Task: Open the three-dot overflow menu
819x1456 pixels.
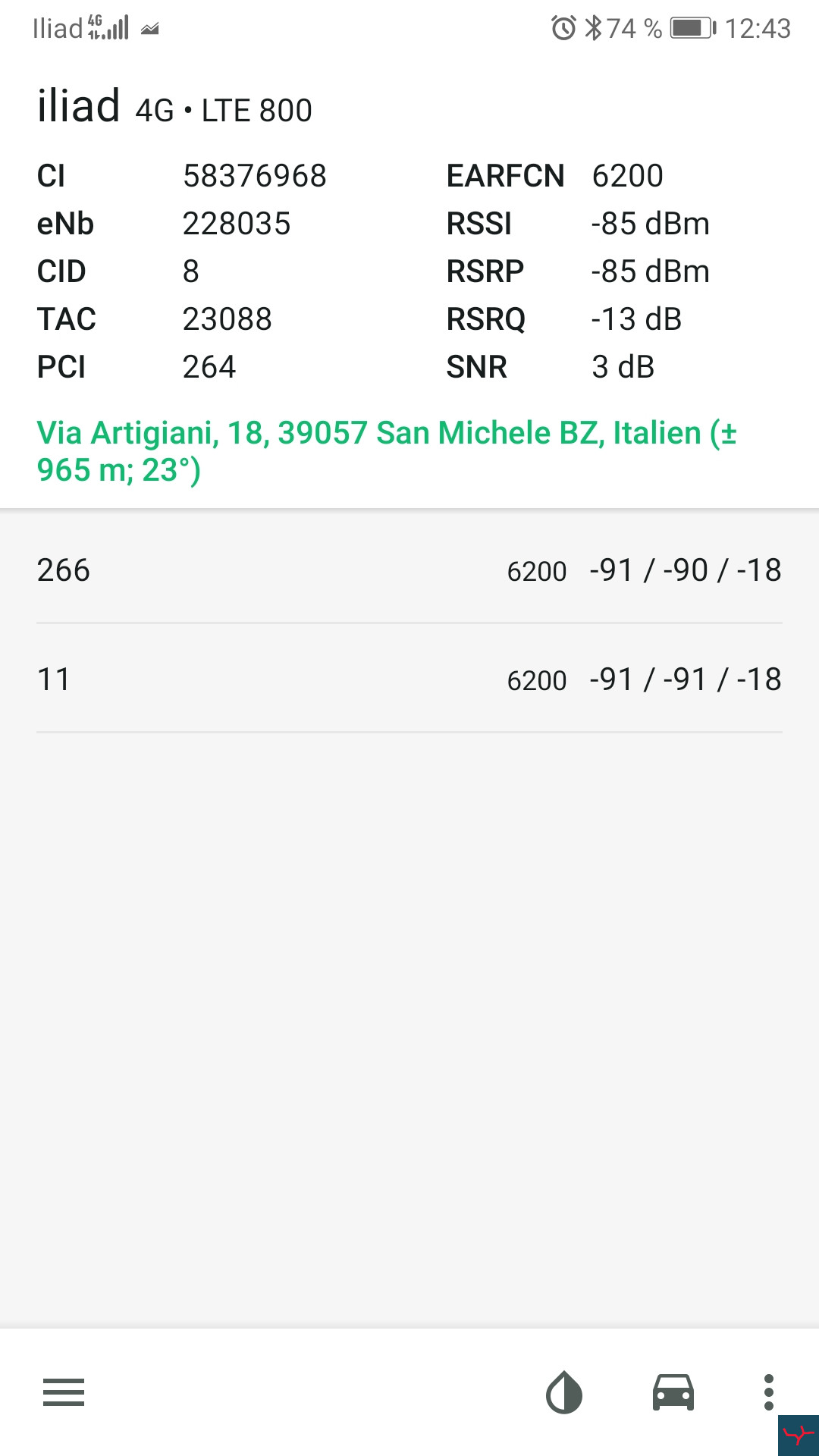Action: coord(769,1392)
